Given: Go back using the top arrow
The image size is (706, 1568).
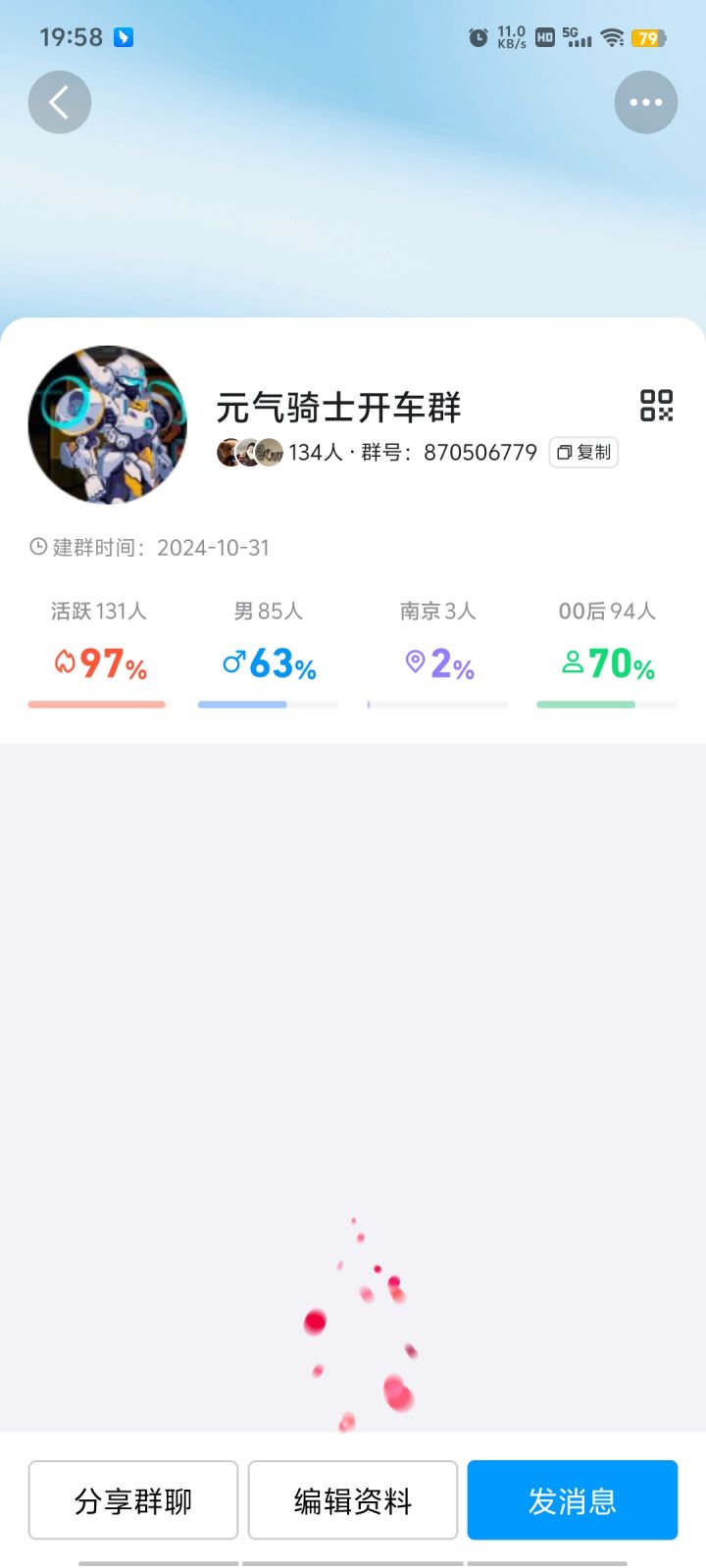Looking at the screenshot, I should (60, 102).
